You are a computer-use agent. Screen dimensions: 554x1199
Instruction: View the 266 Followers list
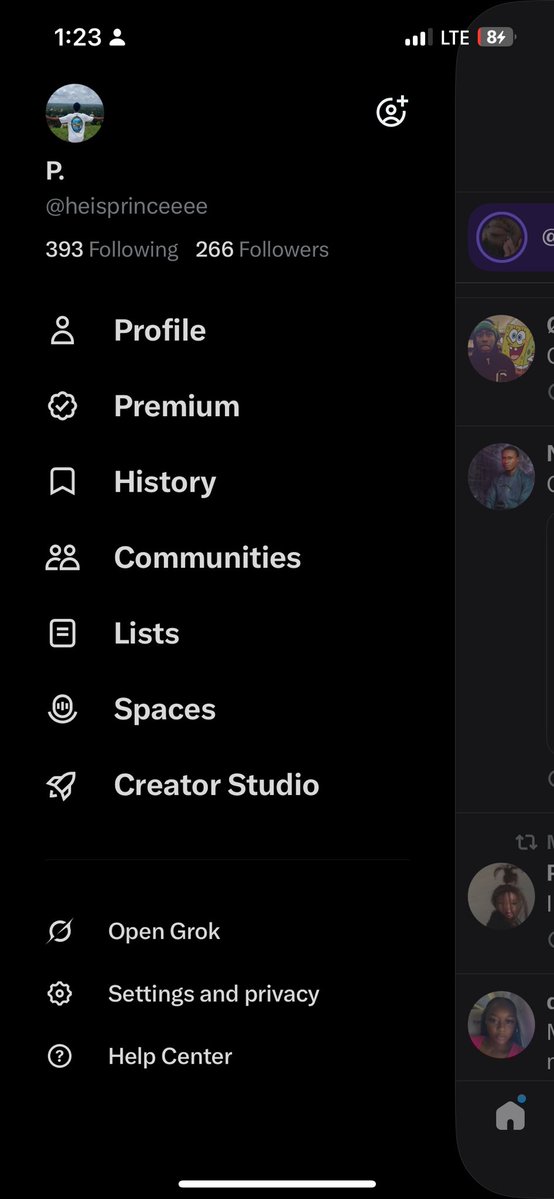pos(262,249)
